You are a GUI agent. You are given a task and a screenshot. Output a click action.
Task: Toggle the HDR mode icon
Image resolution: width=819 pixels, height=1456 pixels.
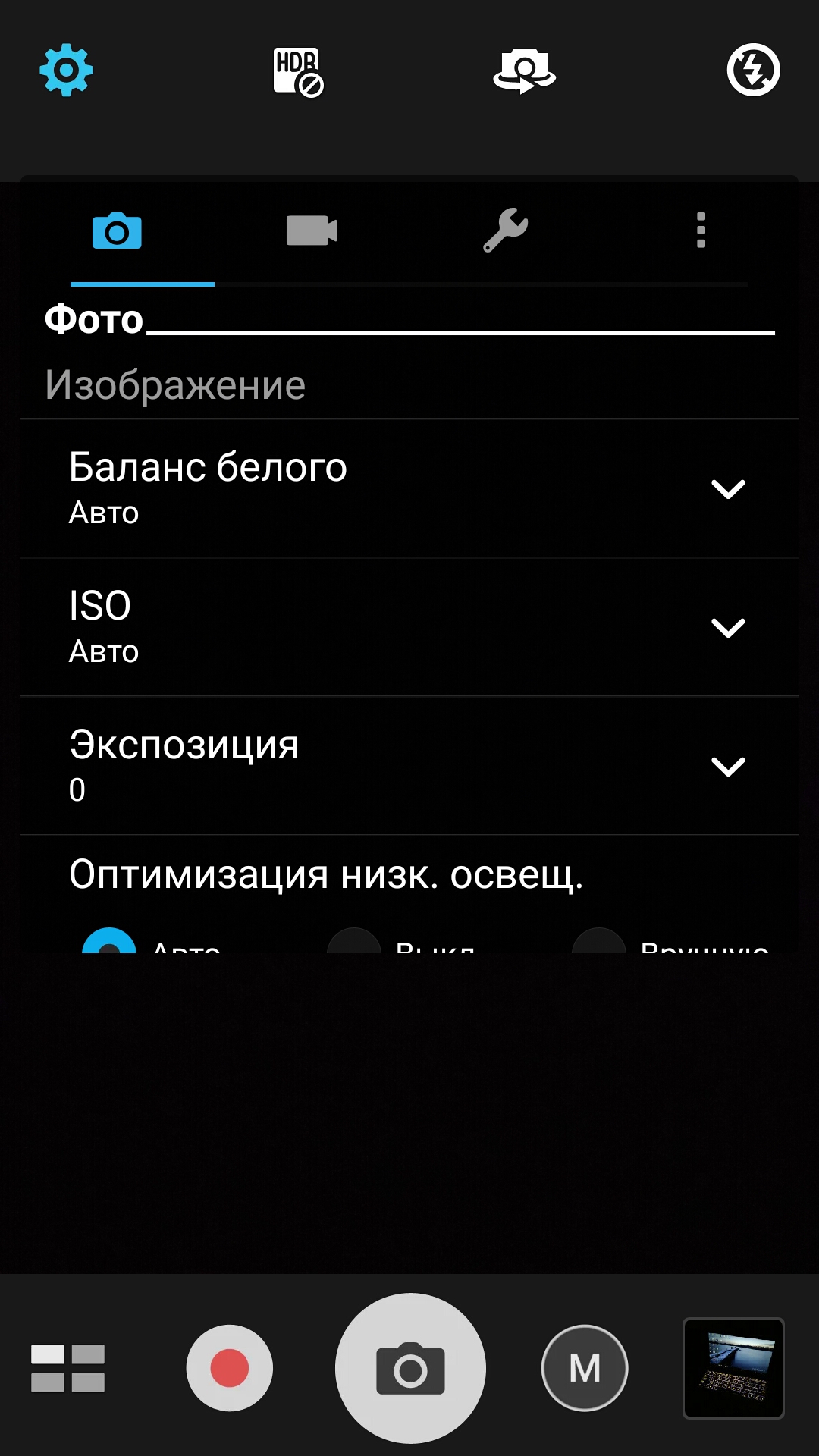coord(298,72)
